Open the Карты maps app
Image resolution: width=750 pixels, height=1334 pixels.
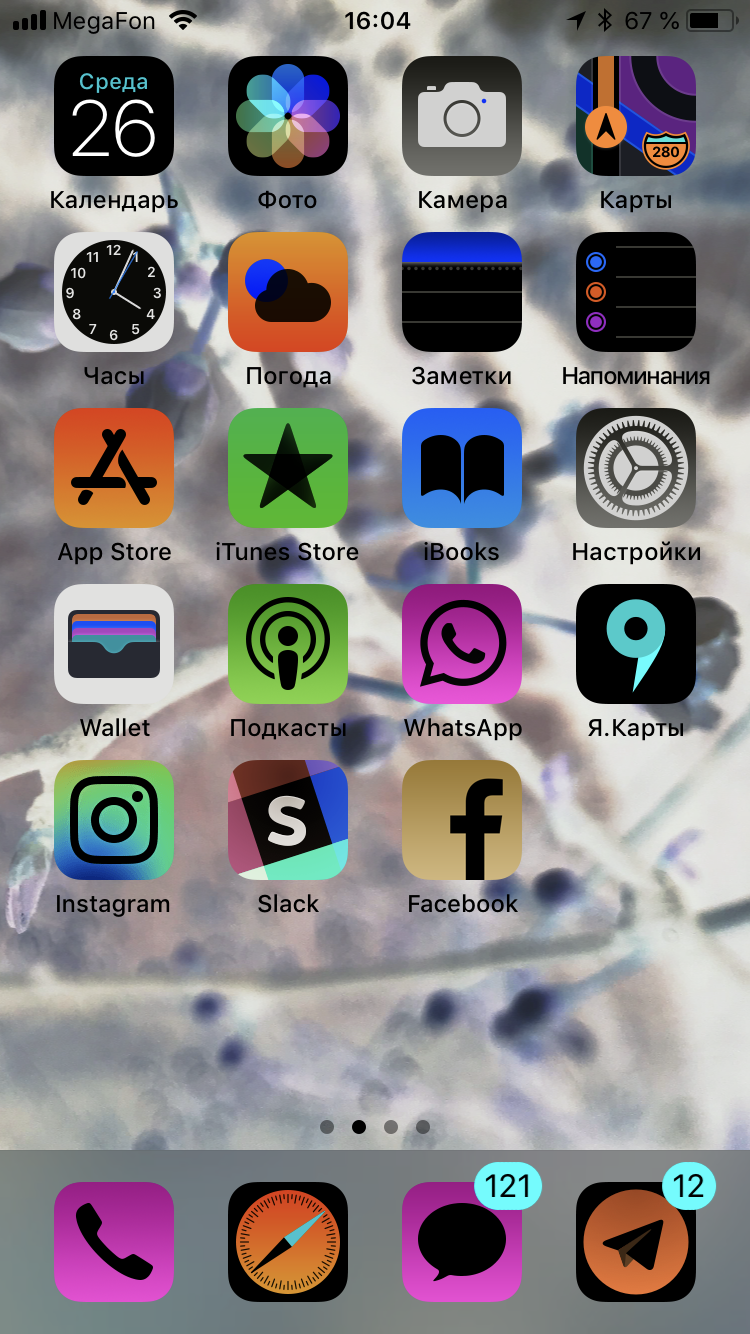[636, 116]
